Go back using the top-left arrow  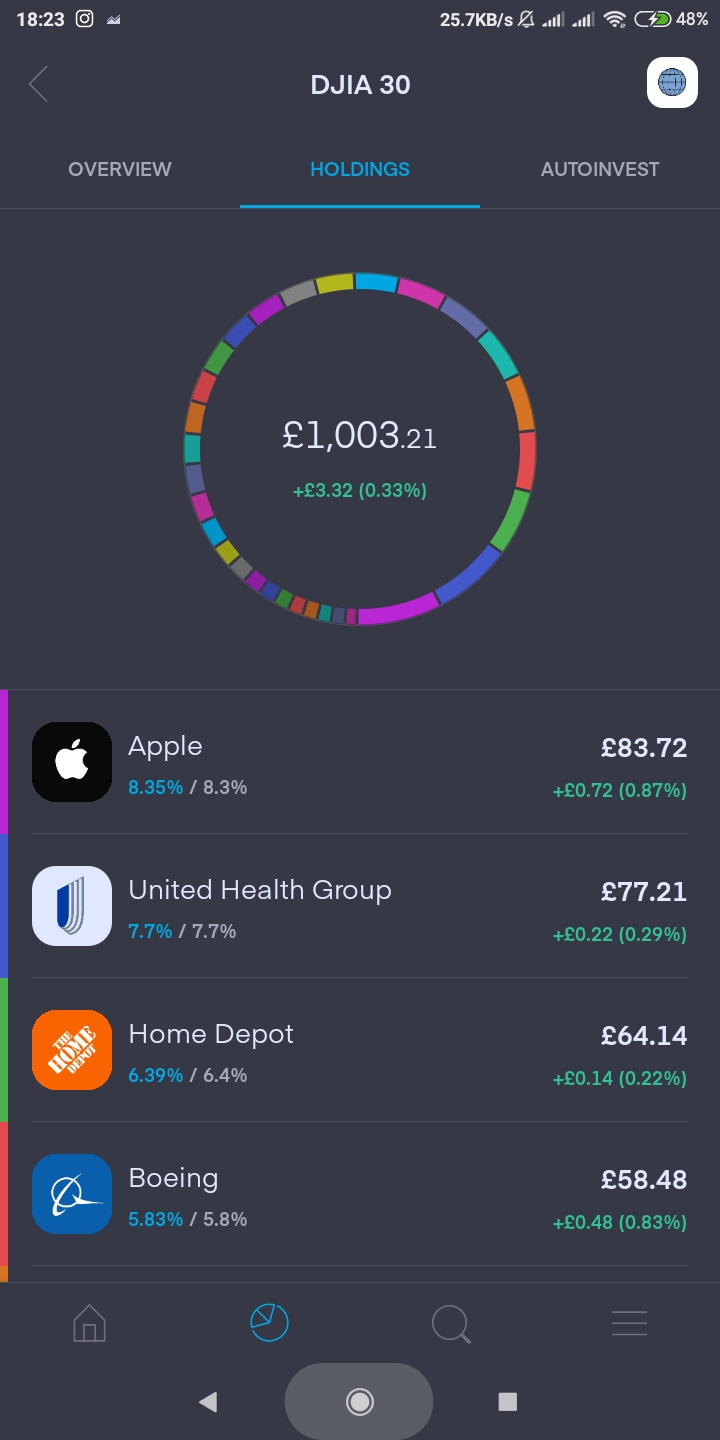tap(39, 85)
